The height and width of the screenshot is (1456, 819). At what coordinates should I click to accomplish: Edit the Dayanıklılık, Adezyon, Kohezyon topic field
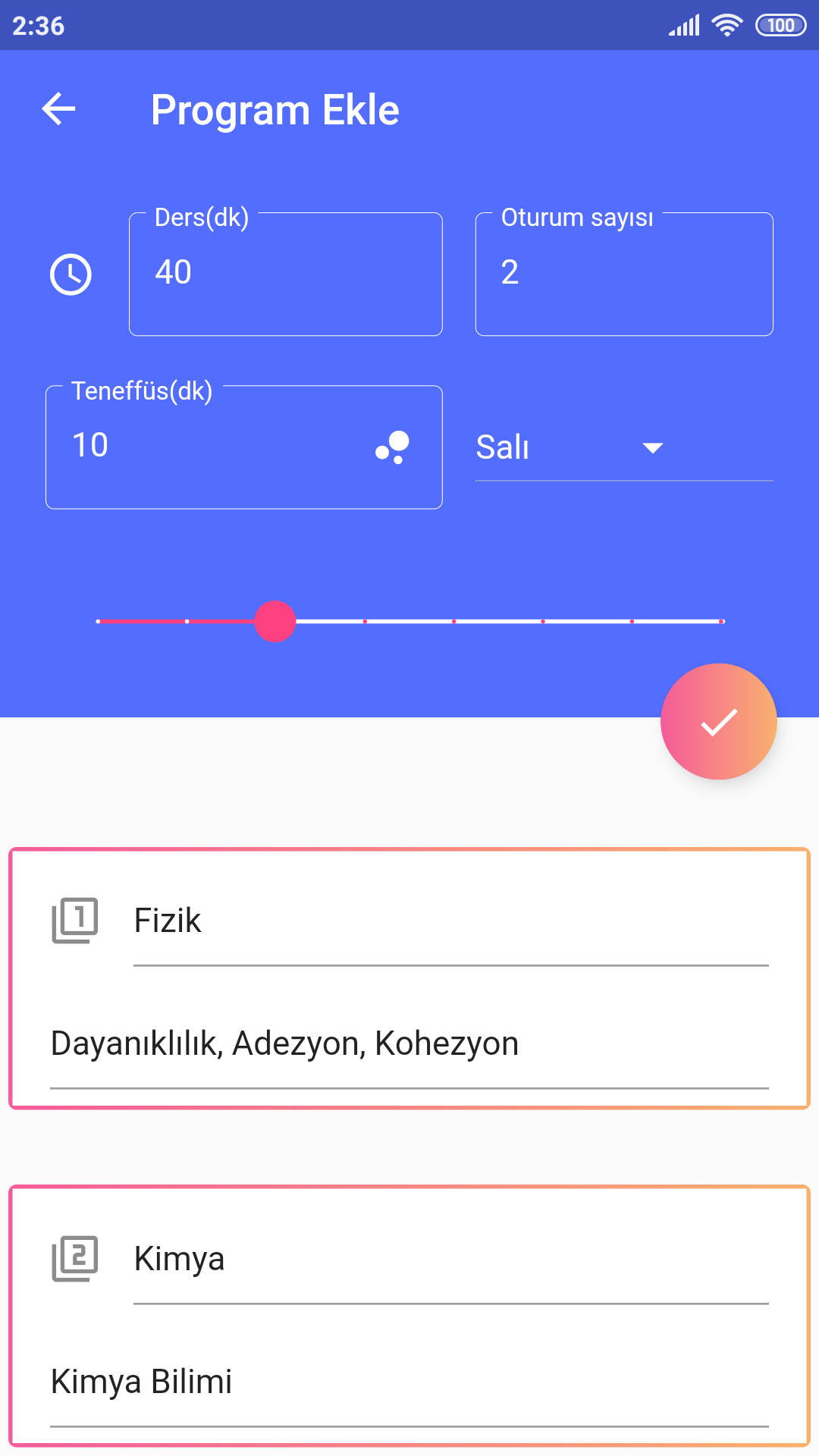pos(409,1044)
